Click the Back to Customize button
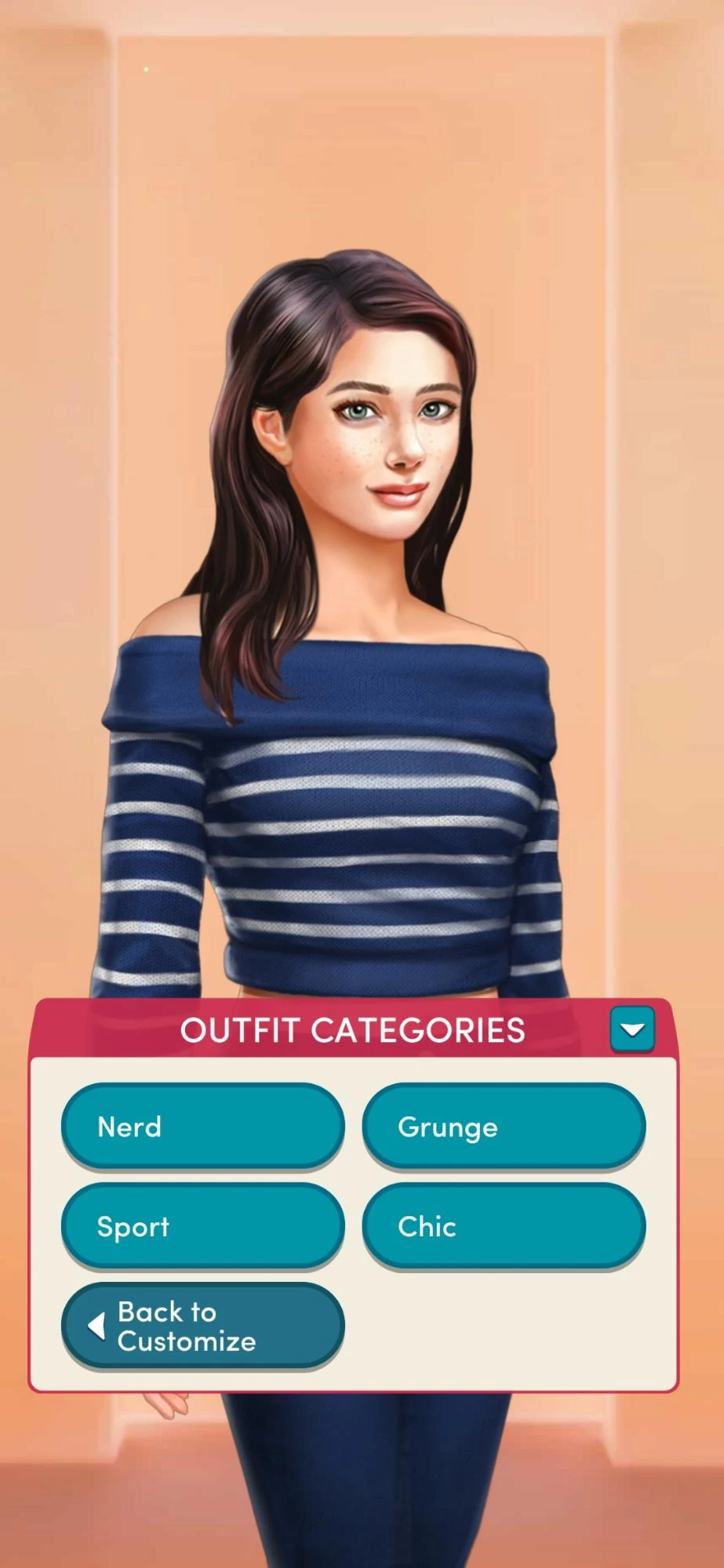The height and width of the screenshot is (1568, 724). click(x=203, y=1325)
